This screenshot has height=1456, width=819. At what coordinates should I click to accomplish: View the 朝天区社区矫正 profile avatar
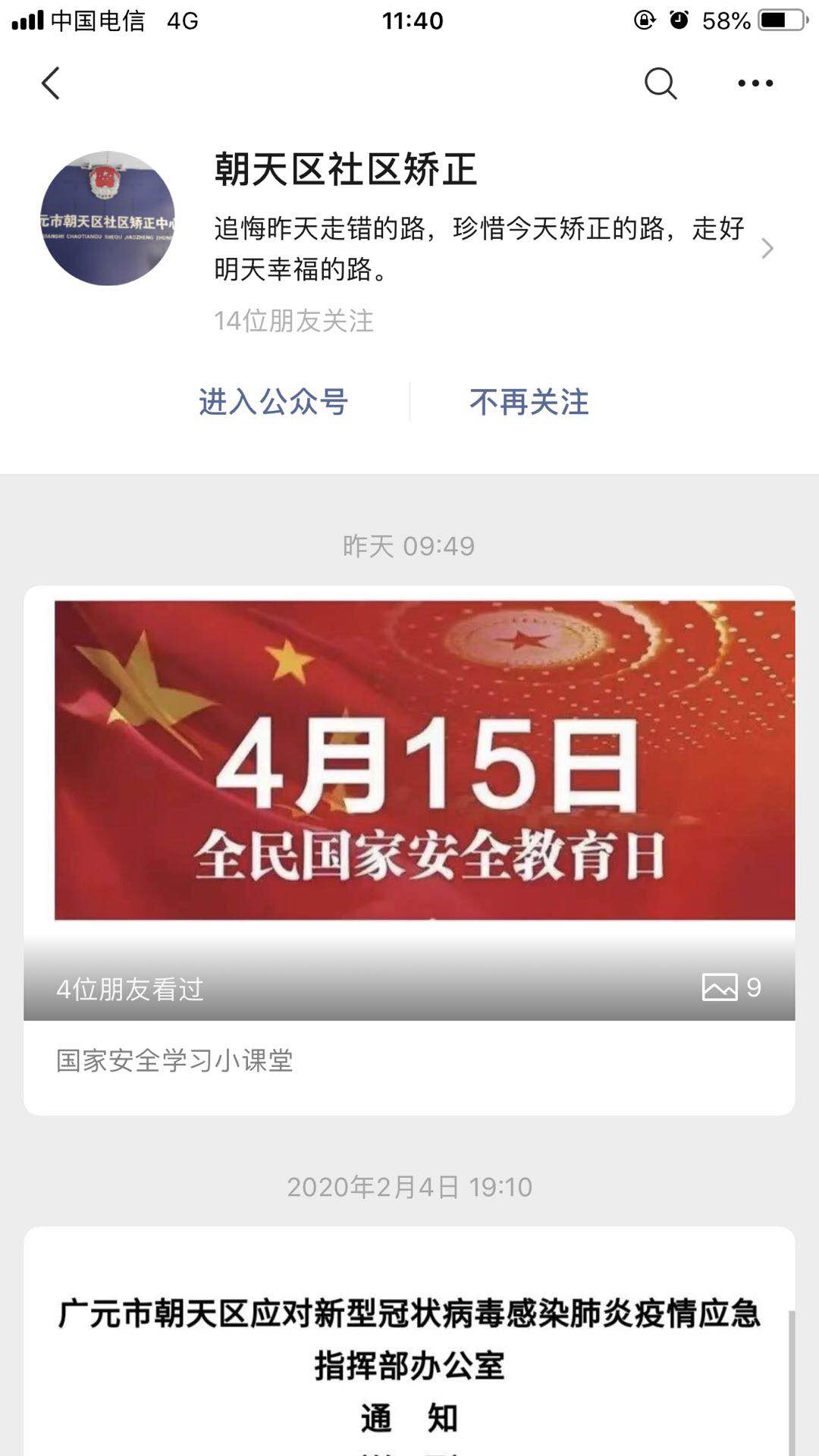[x=108, y=219]
